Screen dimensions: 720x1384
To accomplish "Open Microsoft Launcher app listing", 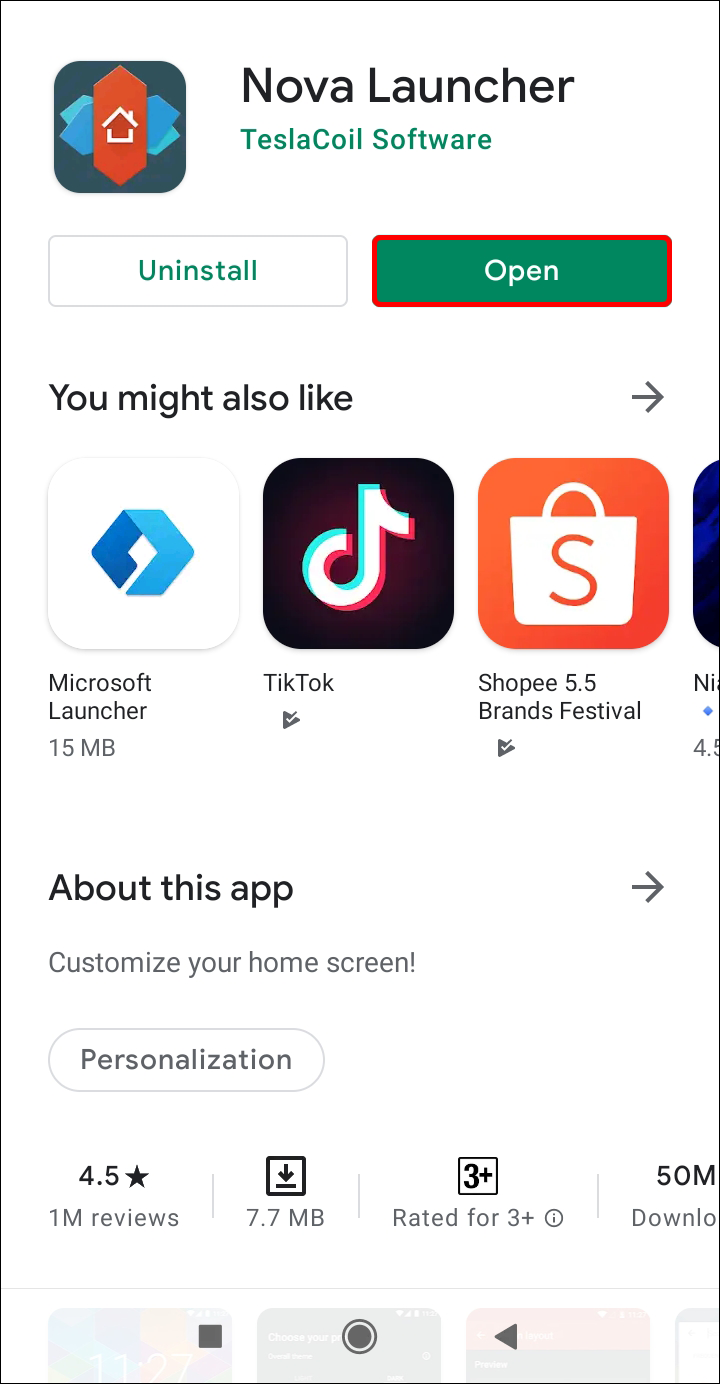I will 143,554.
